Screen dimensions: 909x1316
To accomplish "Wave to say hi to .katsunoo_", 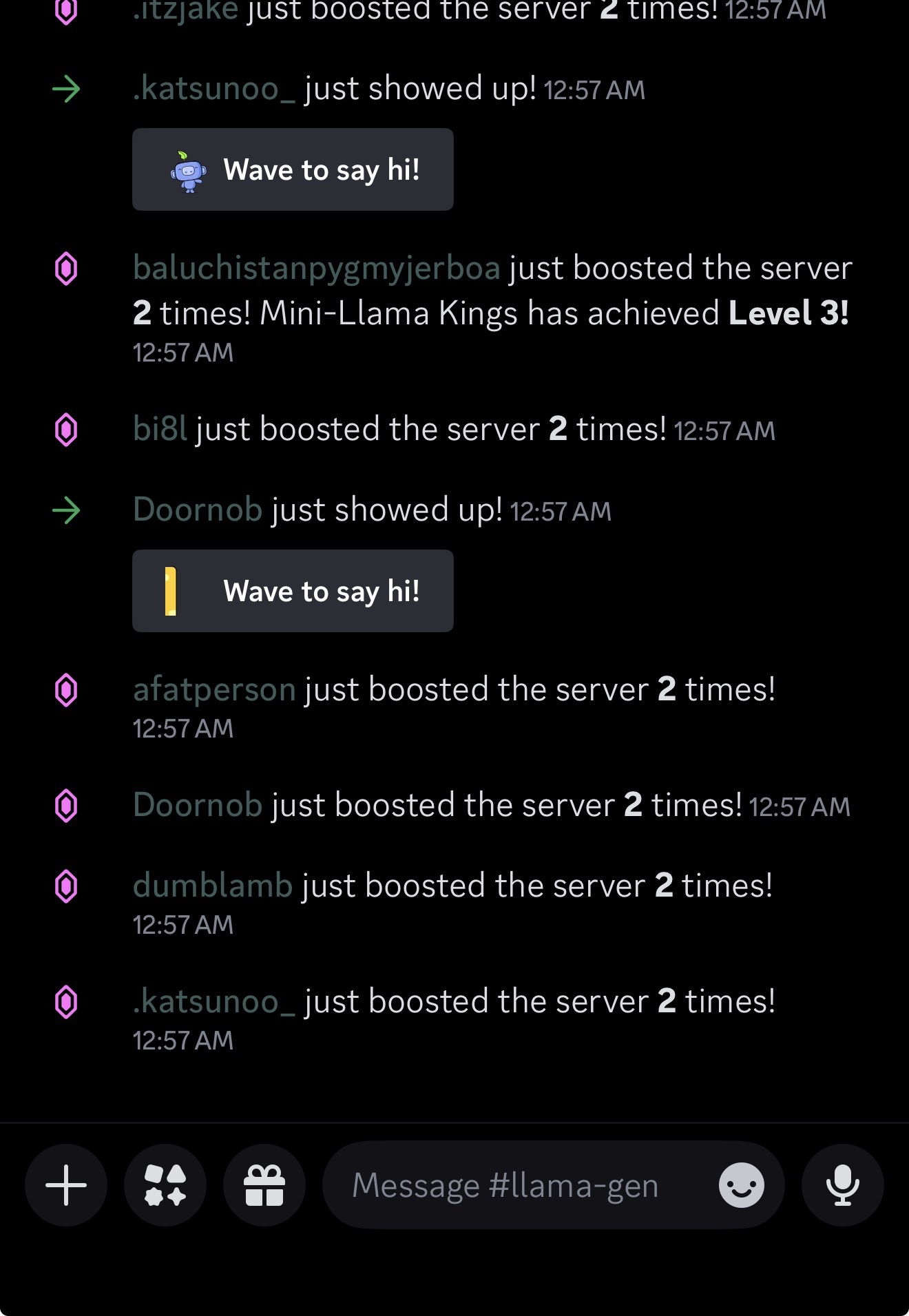I will tap(293, 169).
